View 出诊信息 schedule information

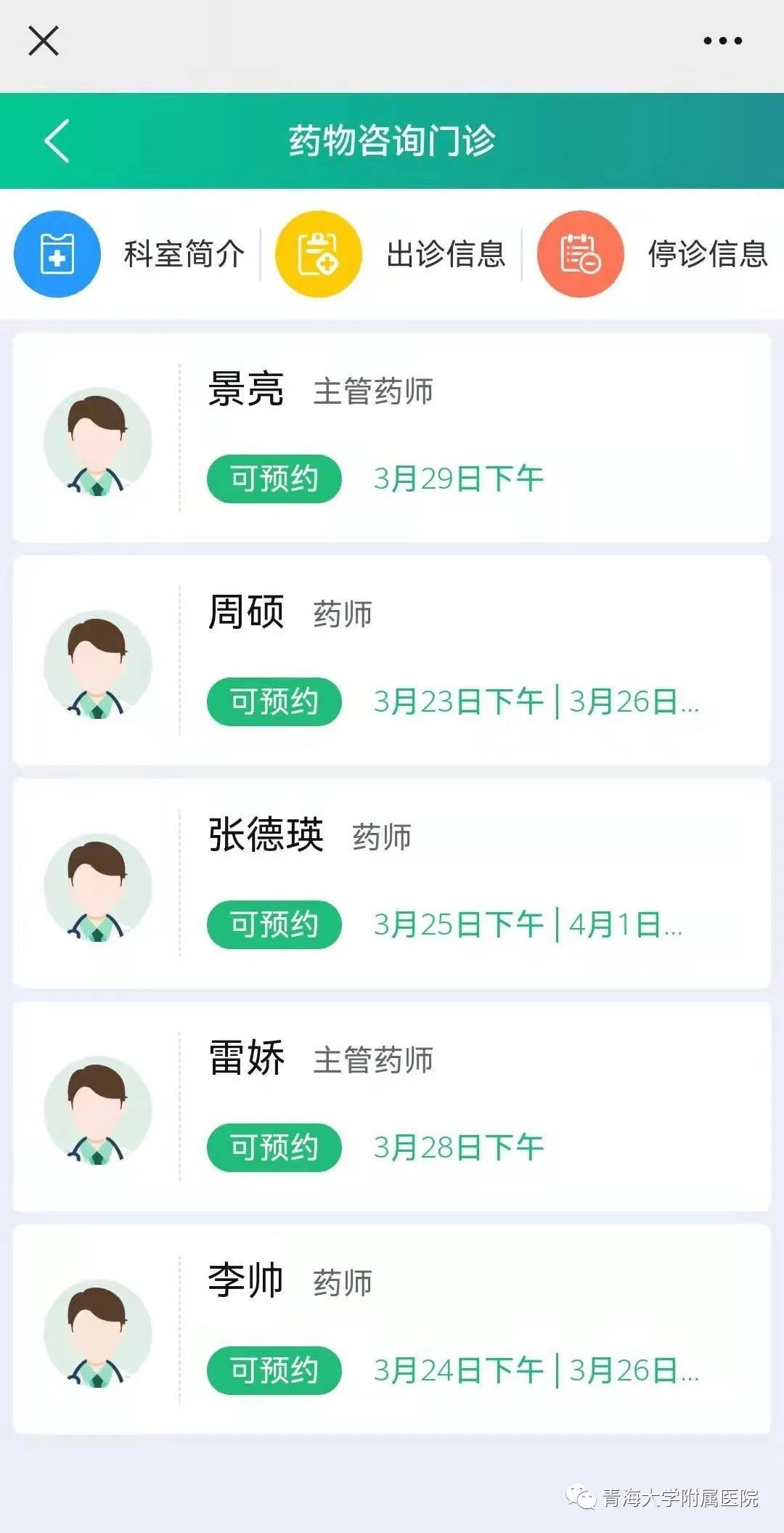coord(392,254)
